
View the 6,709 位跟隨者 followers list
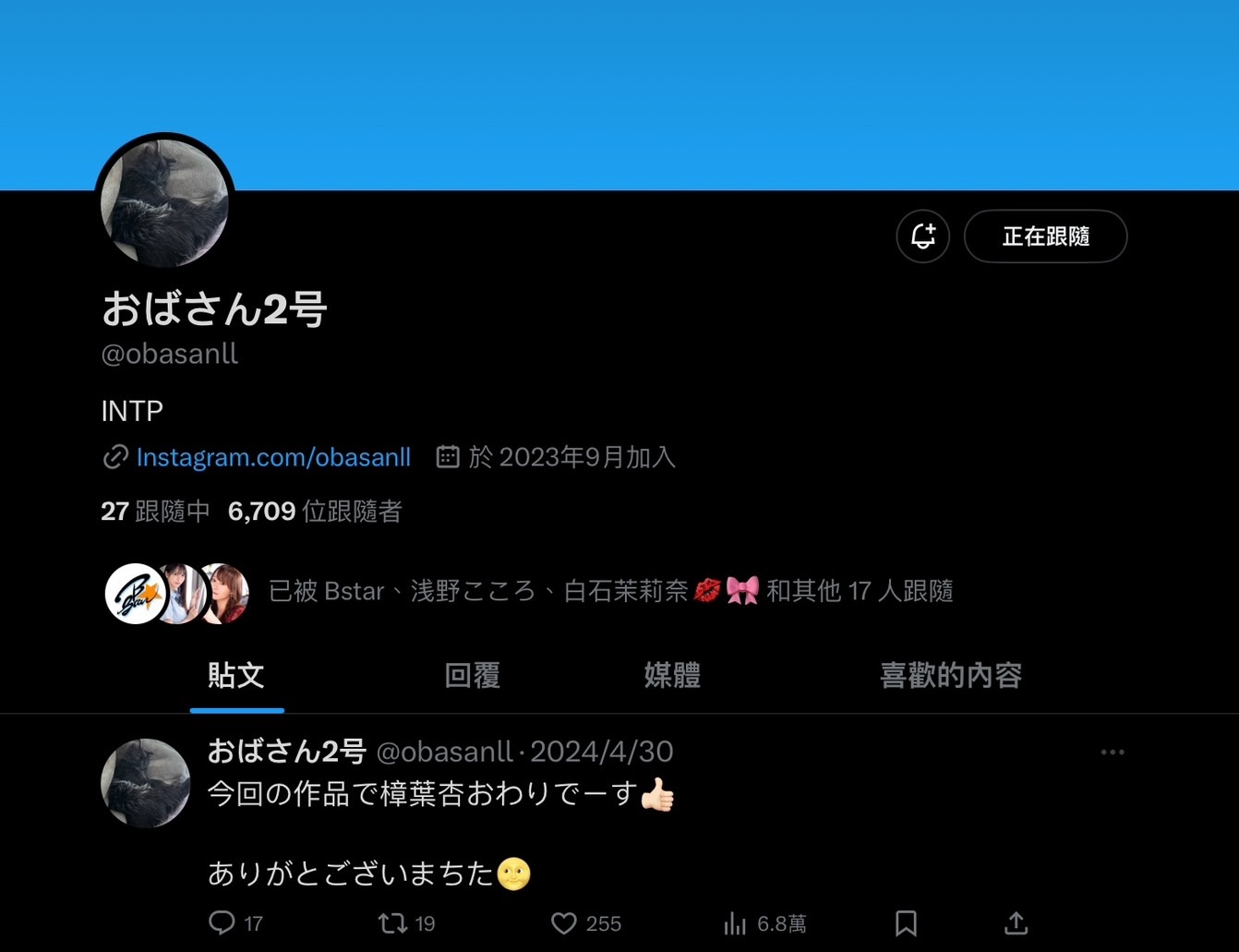point(315,512)
